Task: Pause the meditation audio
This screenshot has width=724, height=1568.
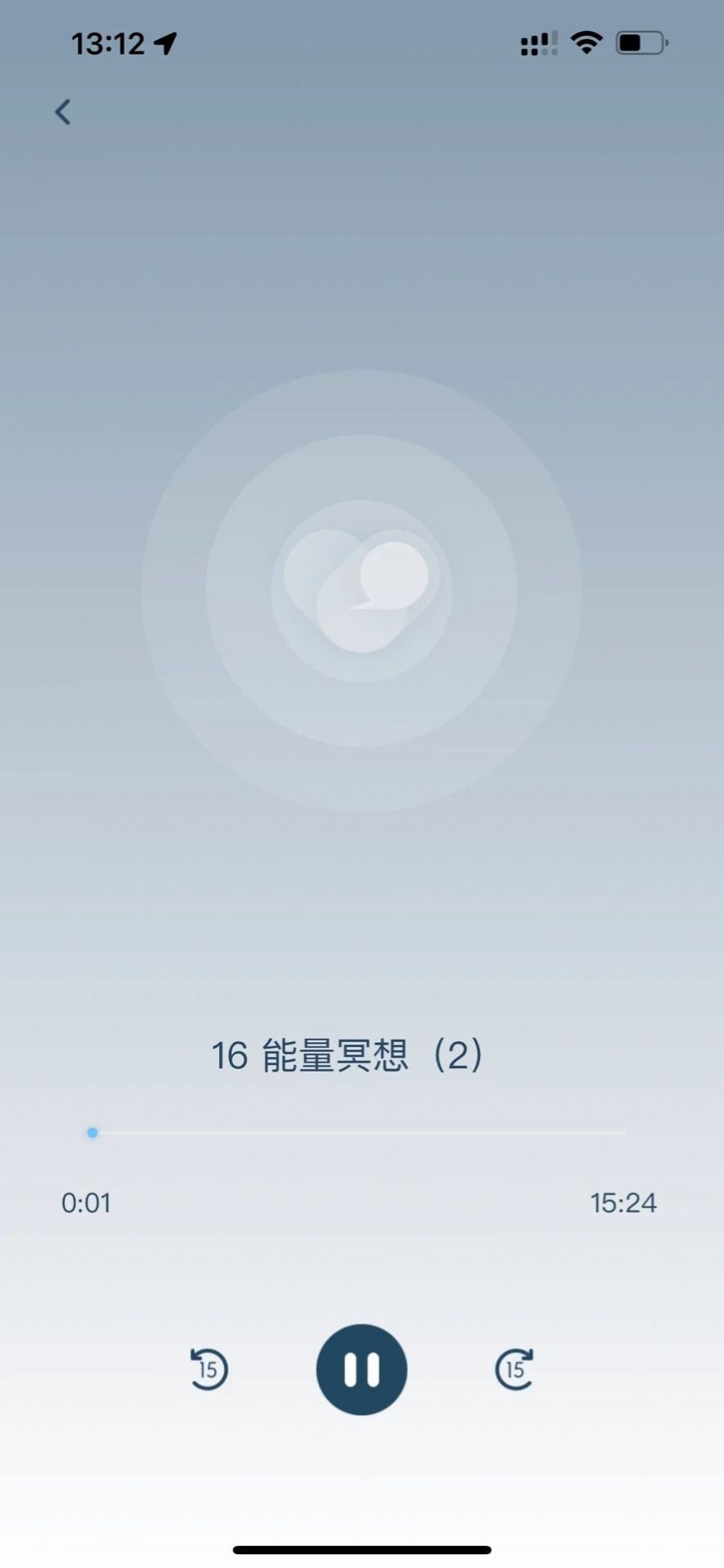Action: [x=361, y=1370]
